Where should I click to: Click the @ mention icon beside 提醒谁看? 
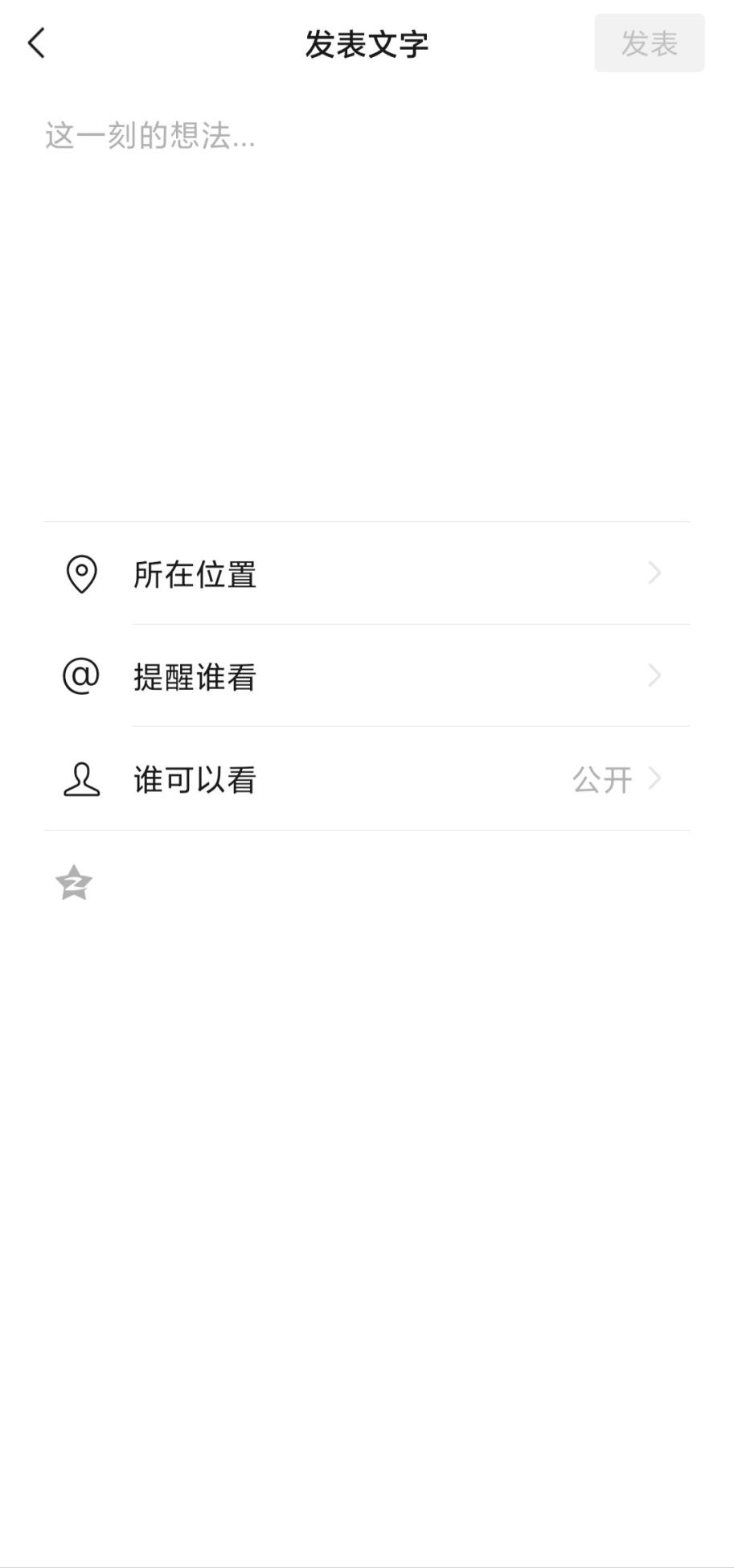81,676
